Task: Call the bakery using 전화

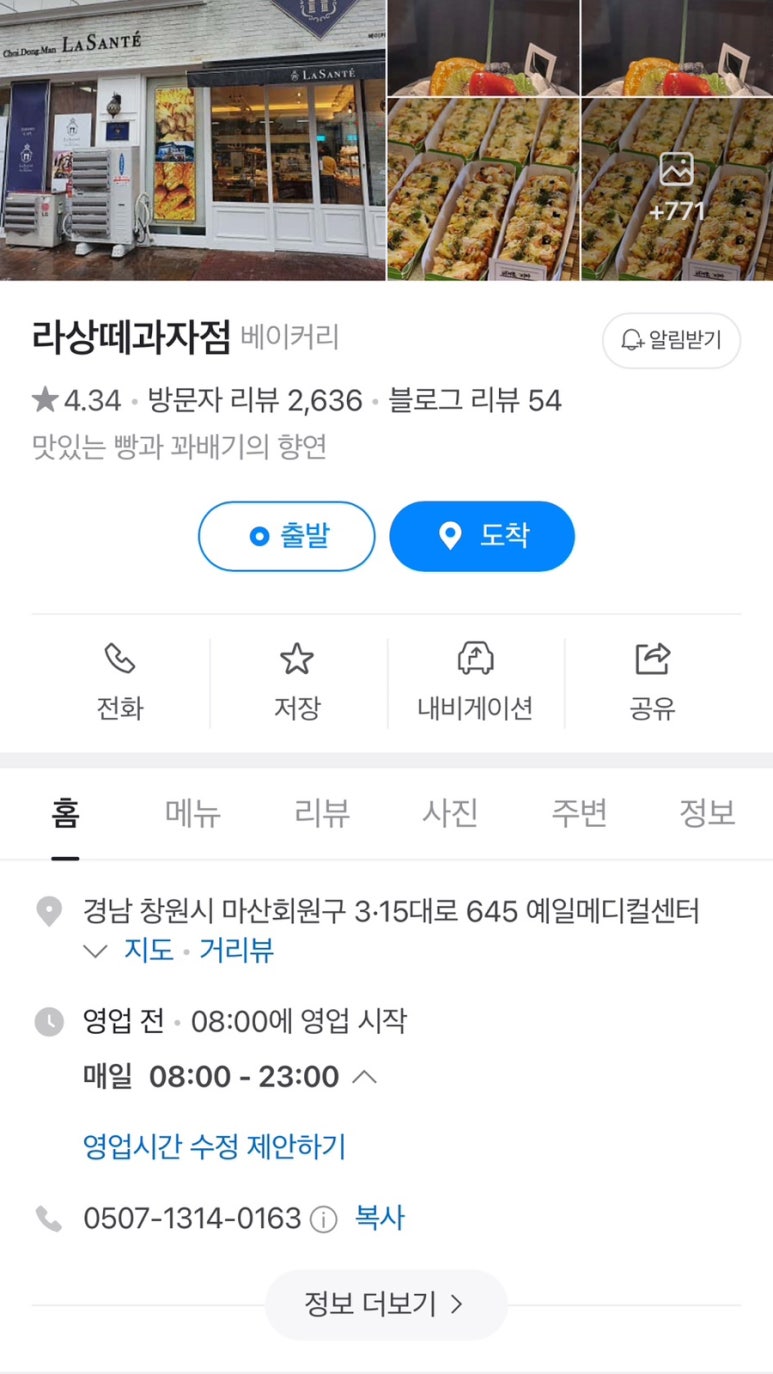Action: tap(120, 683)
